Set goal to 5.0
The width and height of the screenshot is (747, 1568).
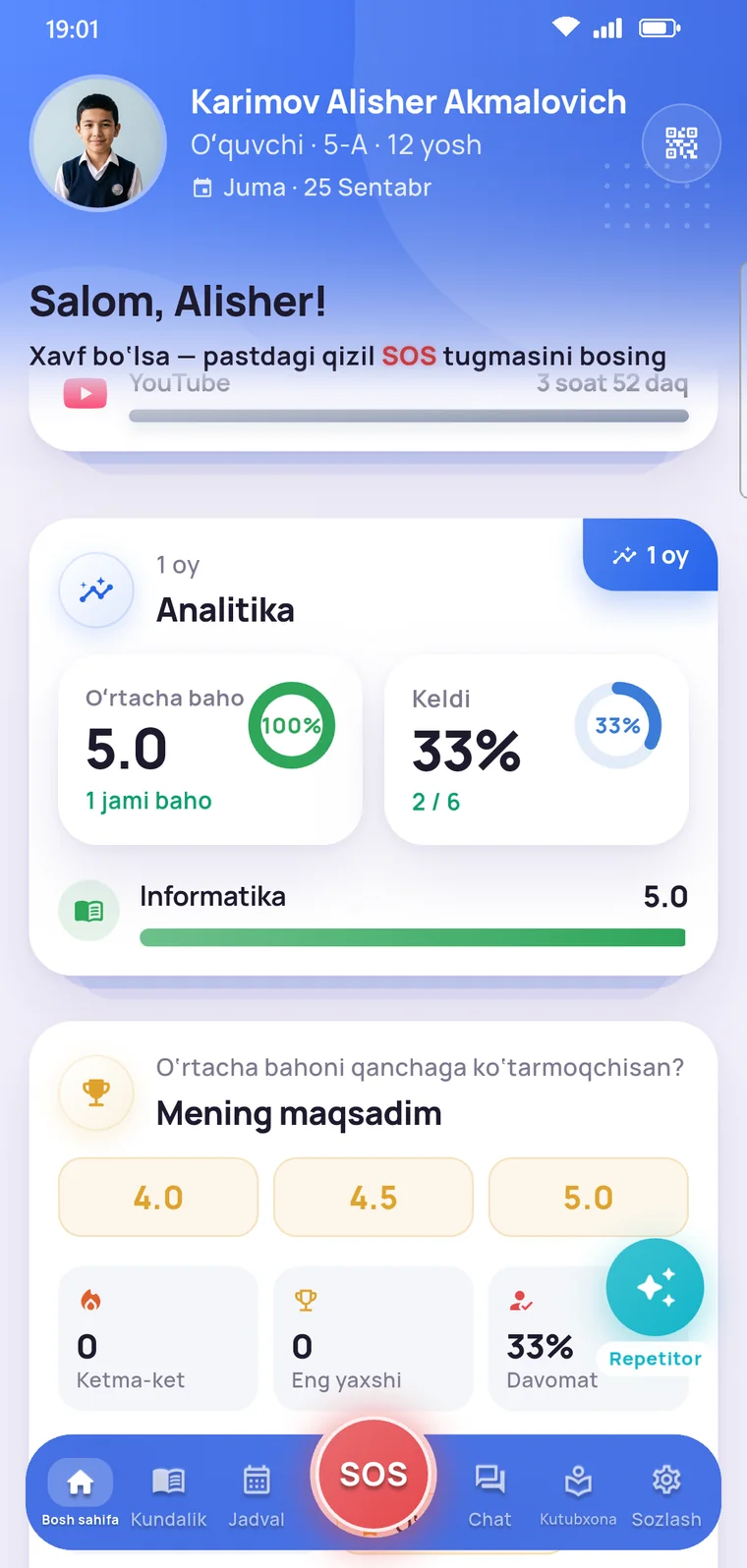pyautogui.click(x=588, y=1197)
